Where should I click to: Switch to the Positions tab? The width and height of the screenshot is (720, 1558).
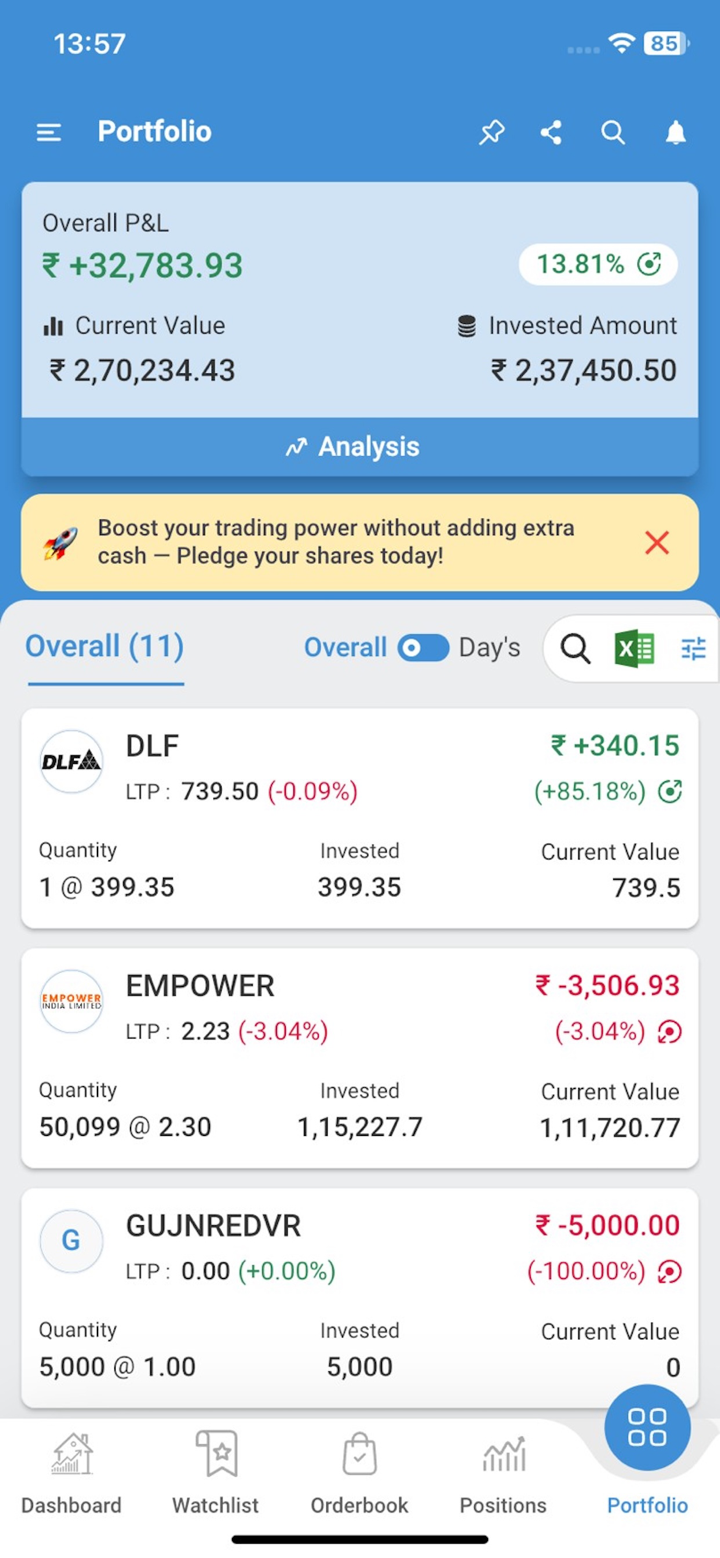[503, 1474]
